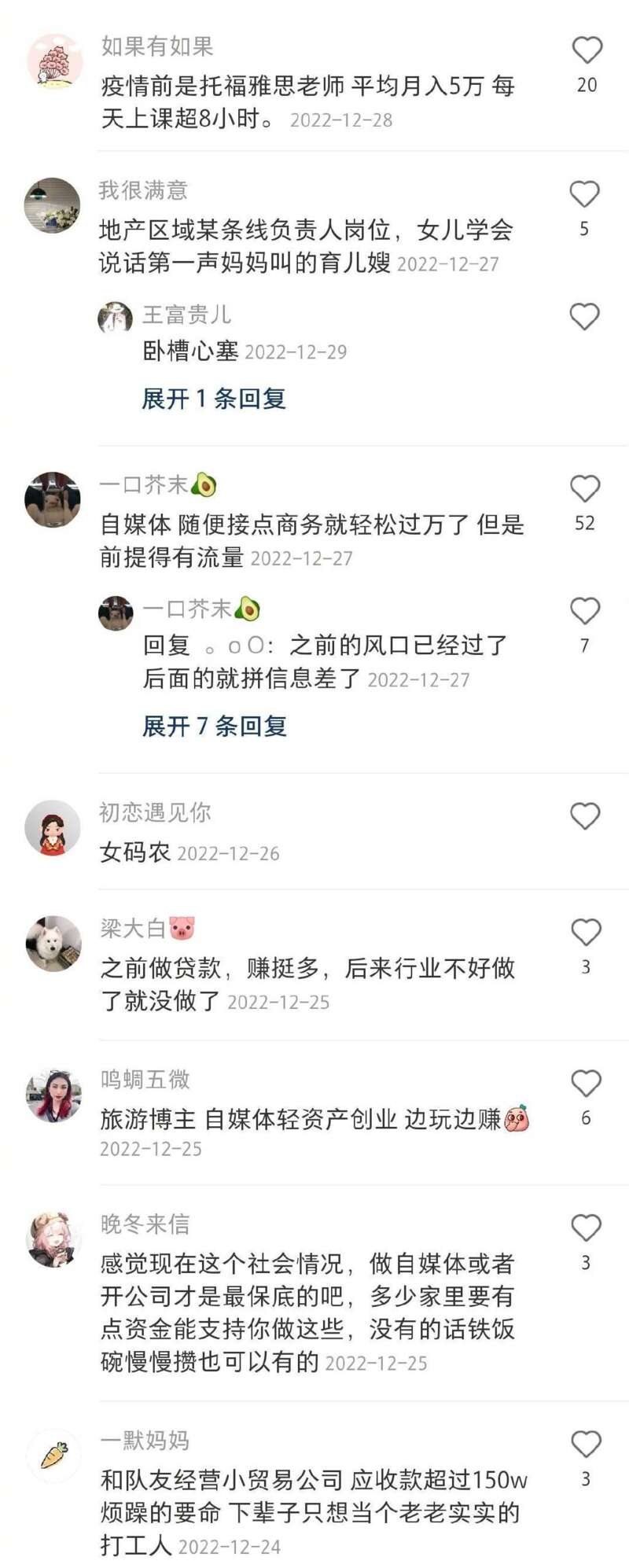This screenshot has height=1568, width=629.
Task: Open 我很满意's profile avatar
Action: pos(52,205)
